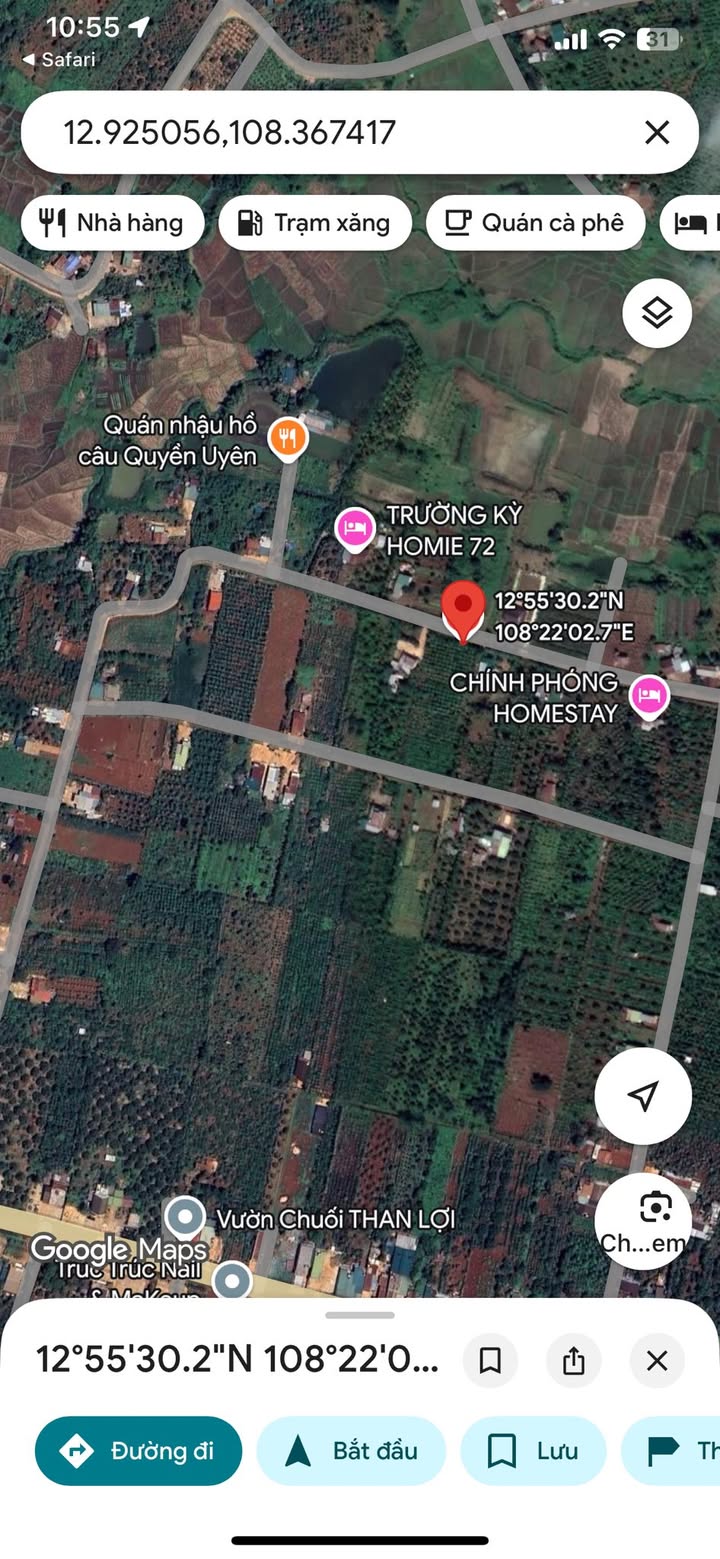Screen dimensions: 720x1559
Task: Choose the Quán cà phê chip
Action: [534, 222]
